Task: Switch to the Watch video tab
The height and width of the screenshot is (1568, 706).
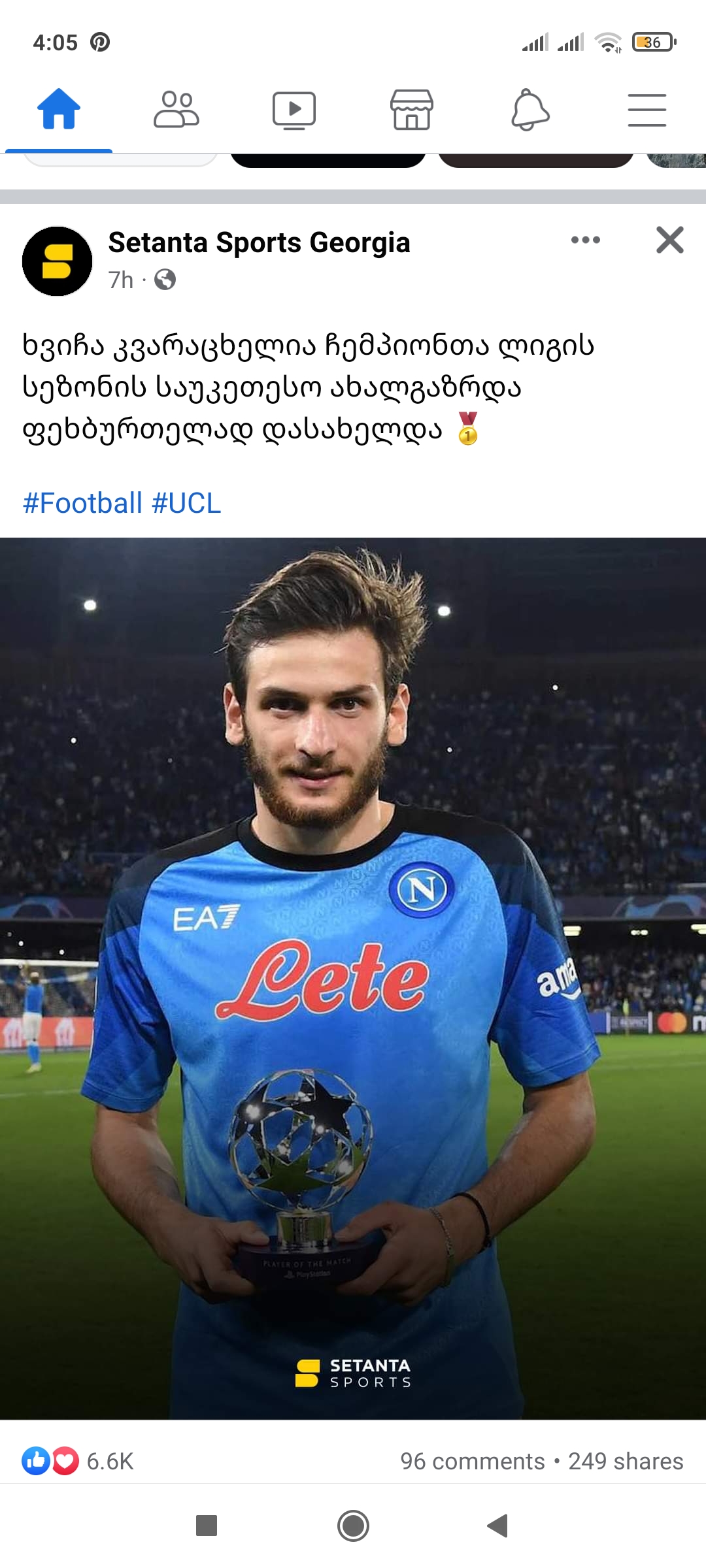Action: 294,110
